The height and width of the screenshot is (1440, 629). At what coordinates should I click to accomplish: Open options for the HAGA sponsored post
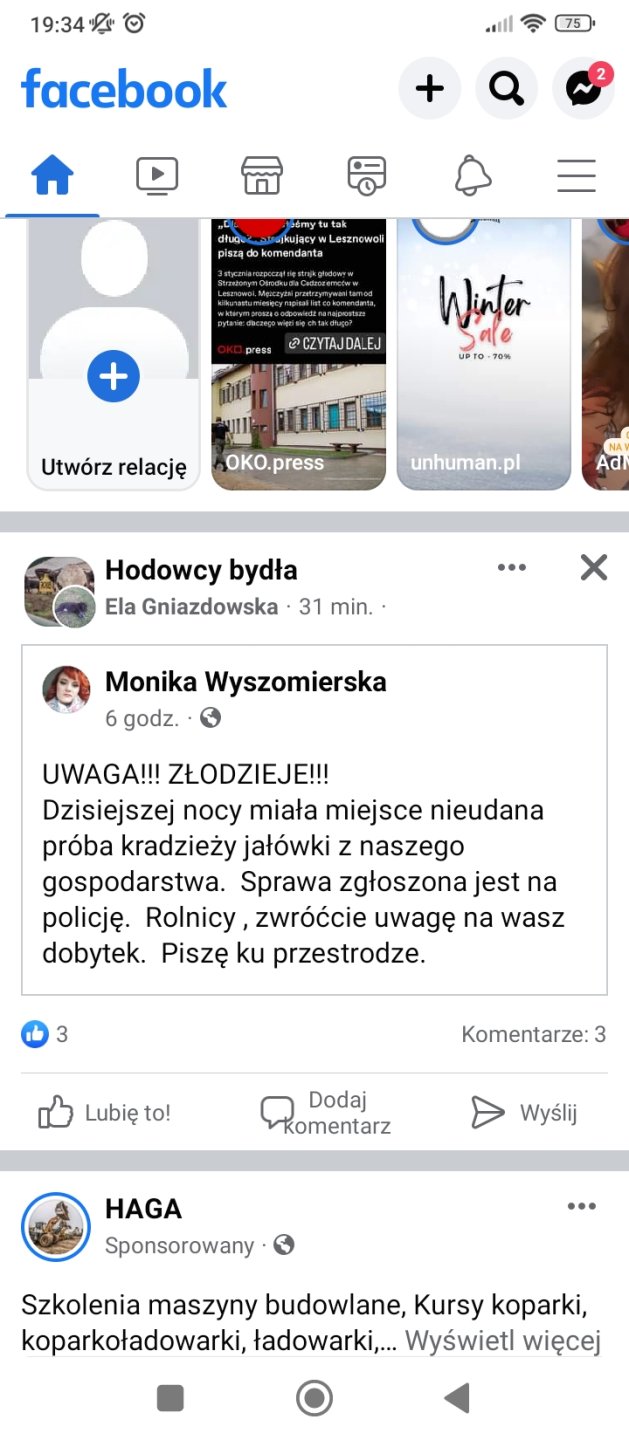581,1206
